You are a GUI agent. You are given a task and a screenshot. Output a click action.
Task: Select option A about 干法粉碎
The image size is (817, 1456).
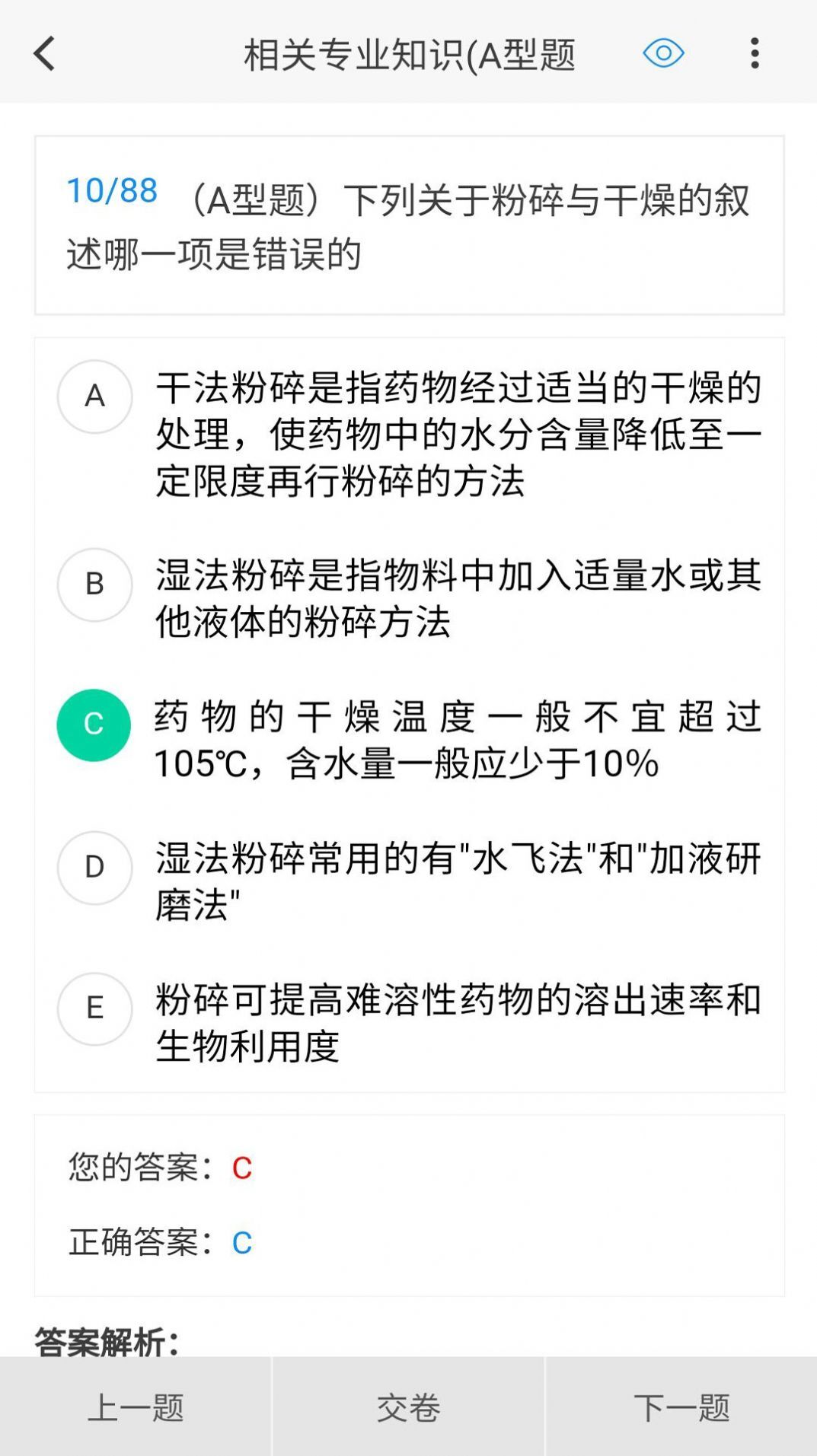pyautogui.click(x=94, y=396)
